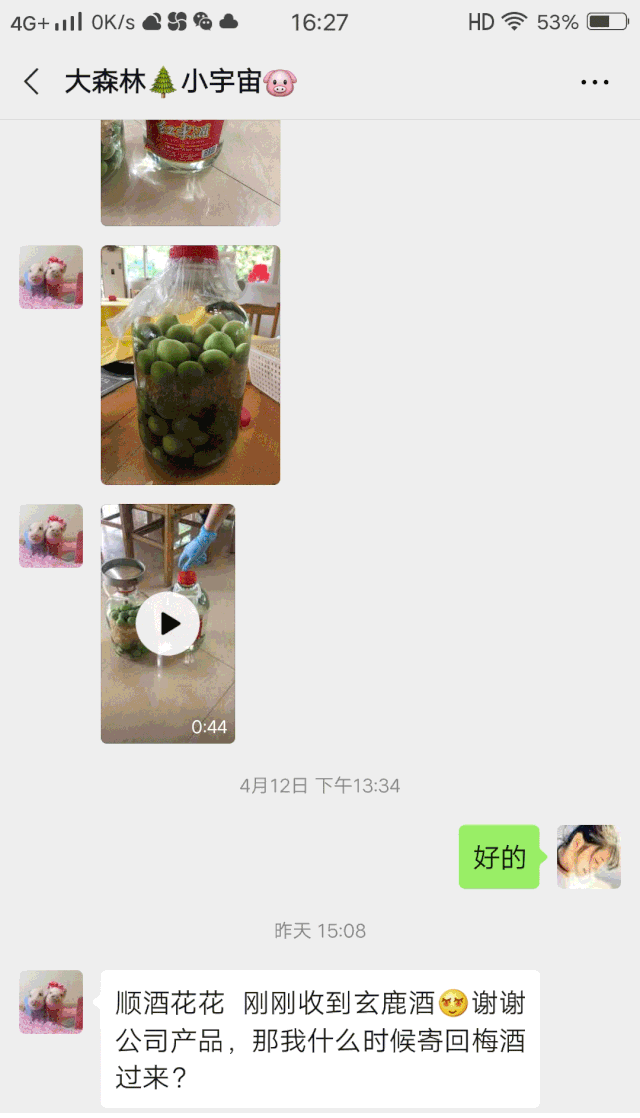640x1118 pixels.
Task: Open contact avatar beside the jar photo
Action: point(51,277)
